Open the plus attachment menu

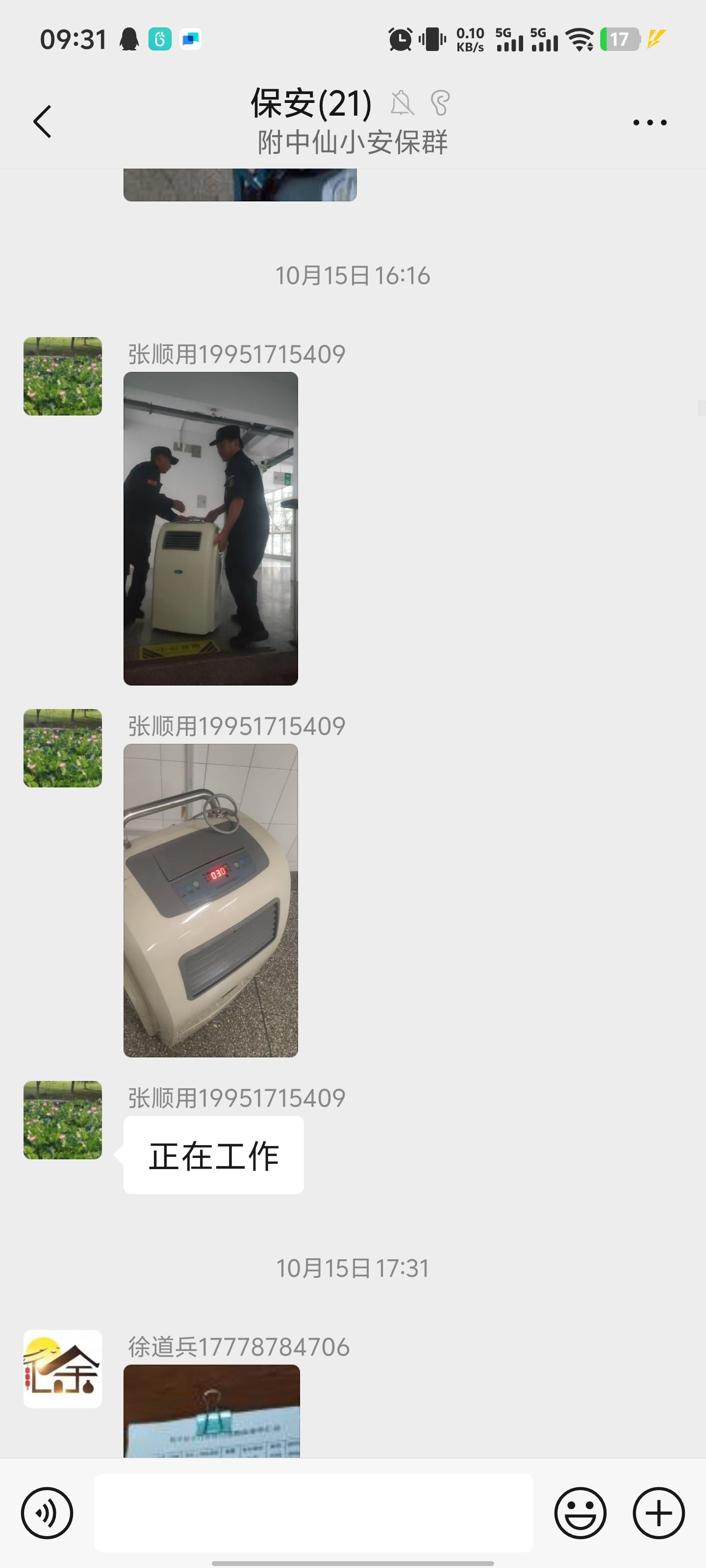[x=658, y=1513]
